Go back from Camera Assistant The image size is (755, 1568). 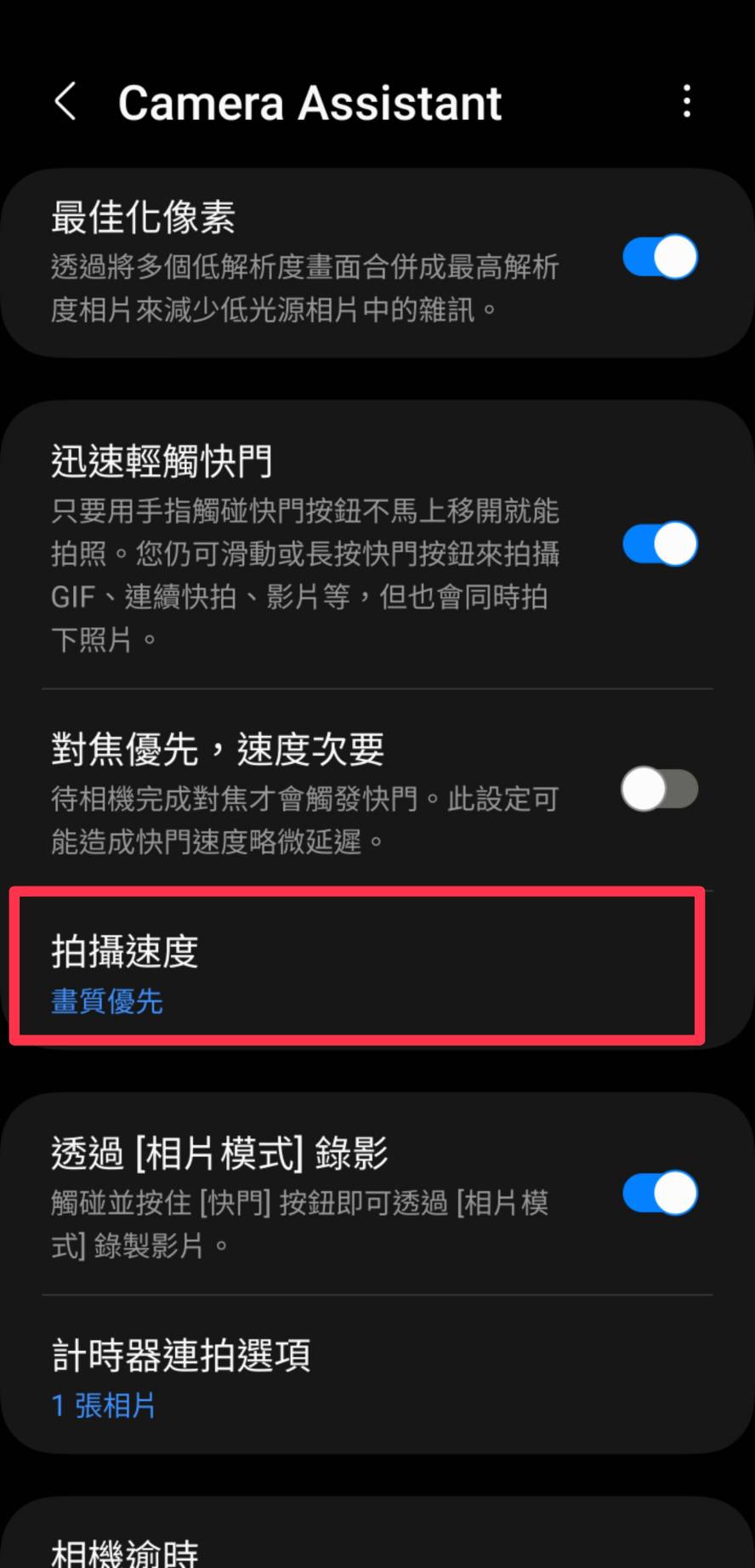pyautogui.click(x=65, y=102)
